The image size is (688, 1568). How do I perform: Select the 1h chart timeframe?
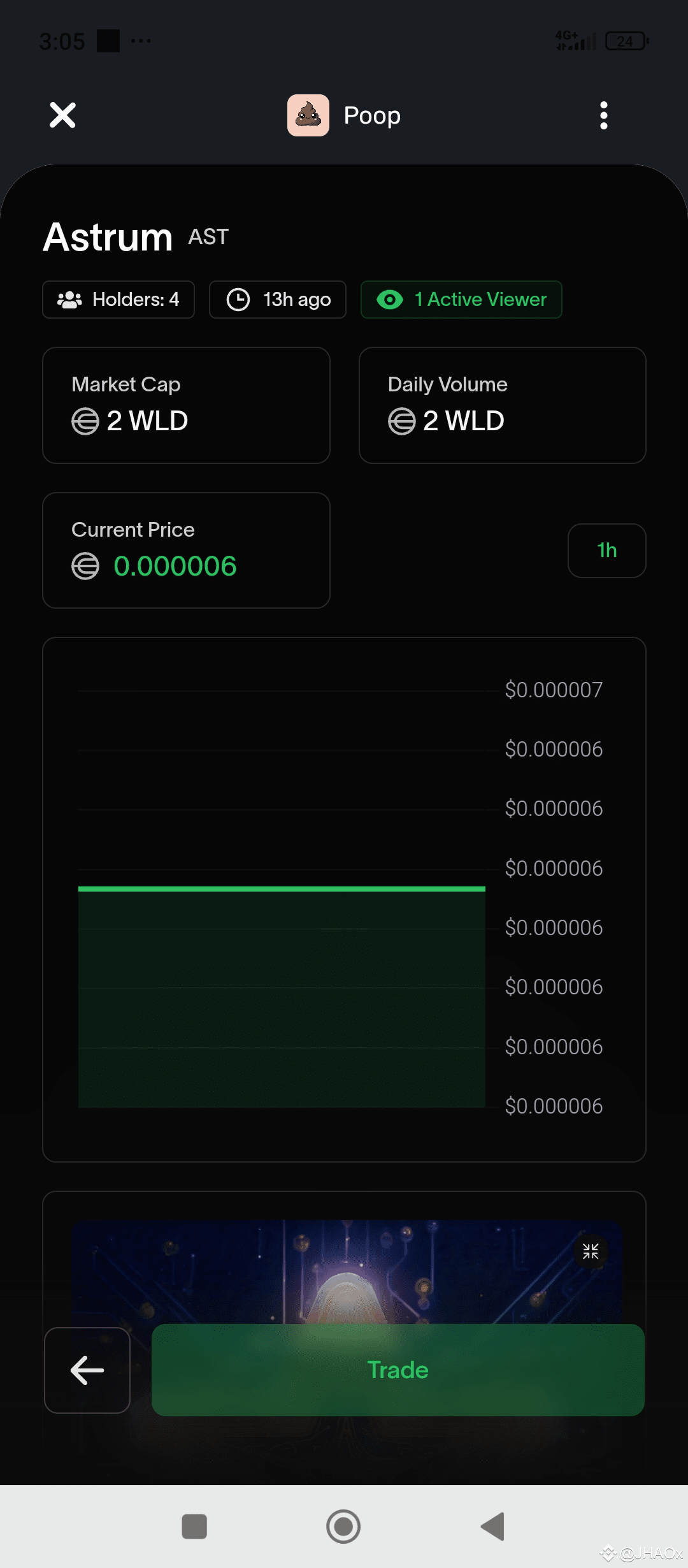(606, 550)
